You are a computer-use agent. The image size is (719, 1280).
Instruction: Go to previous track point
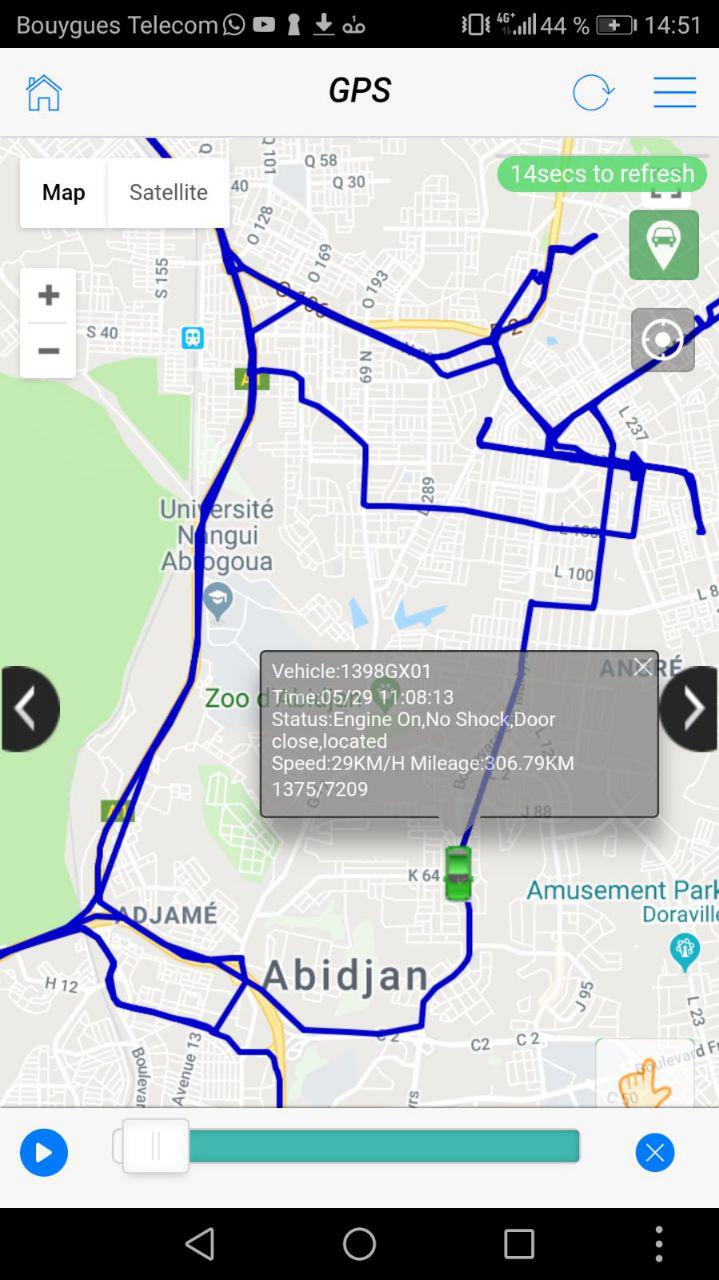click(28, 708)
